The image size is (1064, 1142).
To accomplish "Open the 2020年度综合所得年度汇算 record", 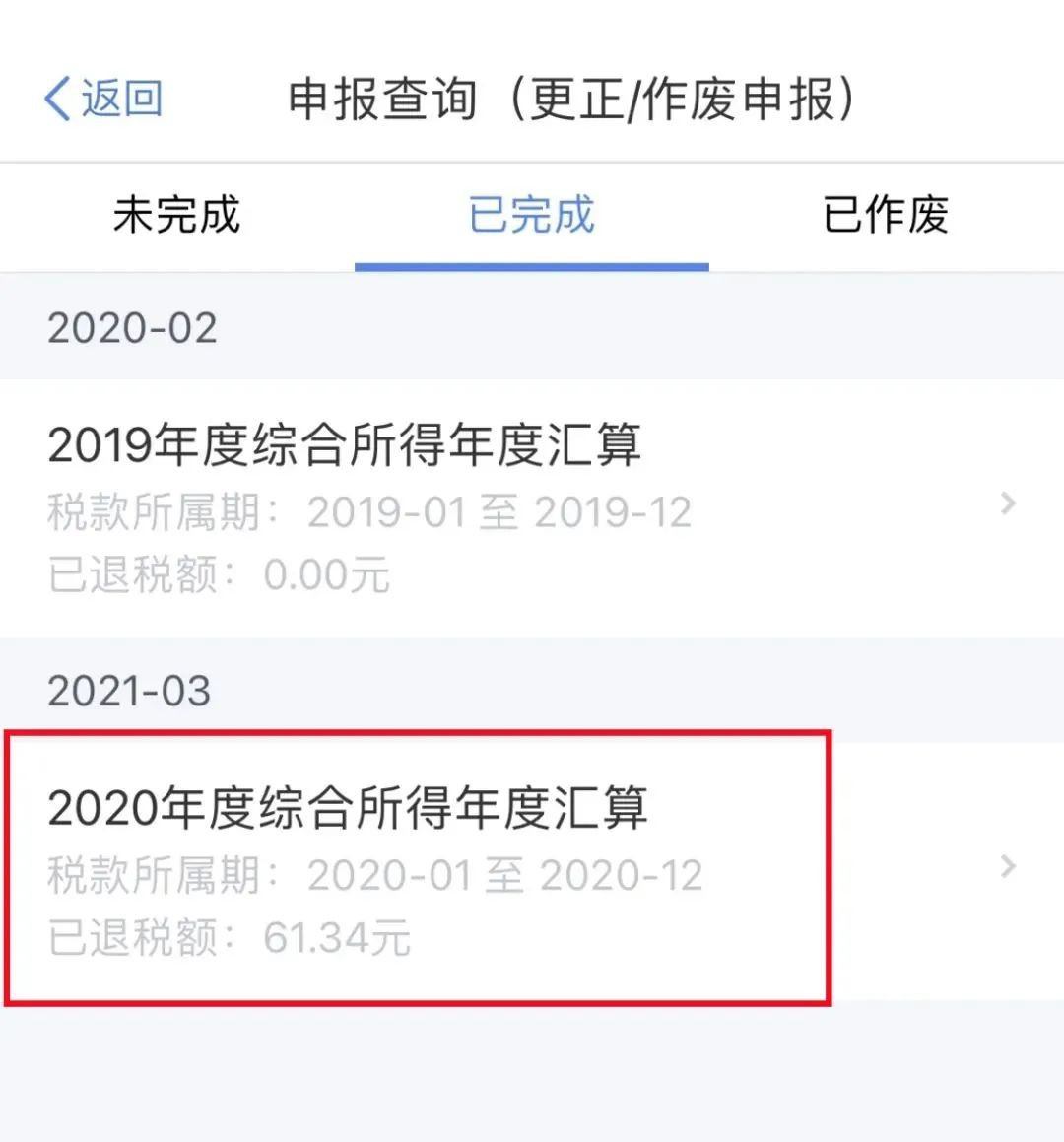I will click(532, 869).
